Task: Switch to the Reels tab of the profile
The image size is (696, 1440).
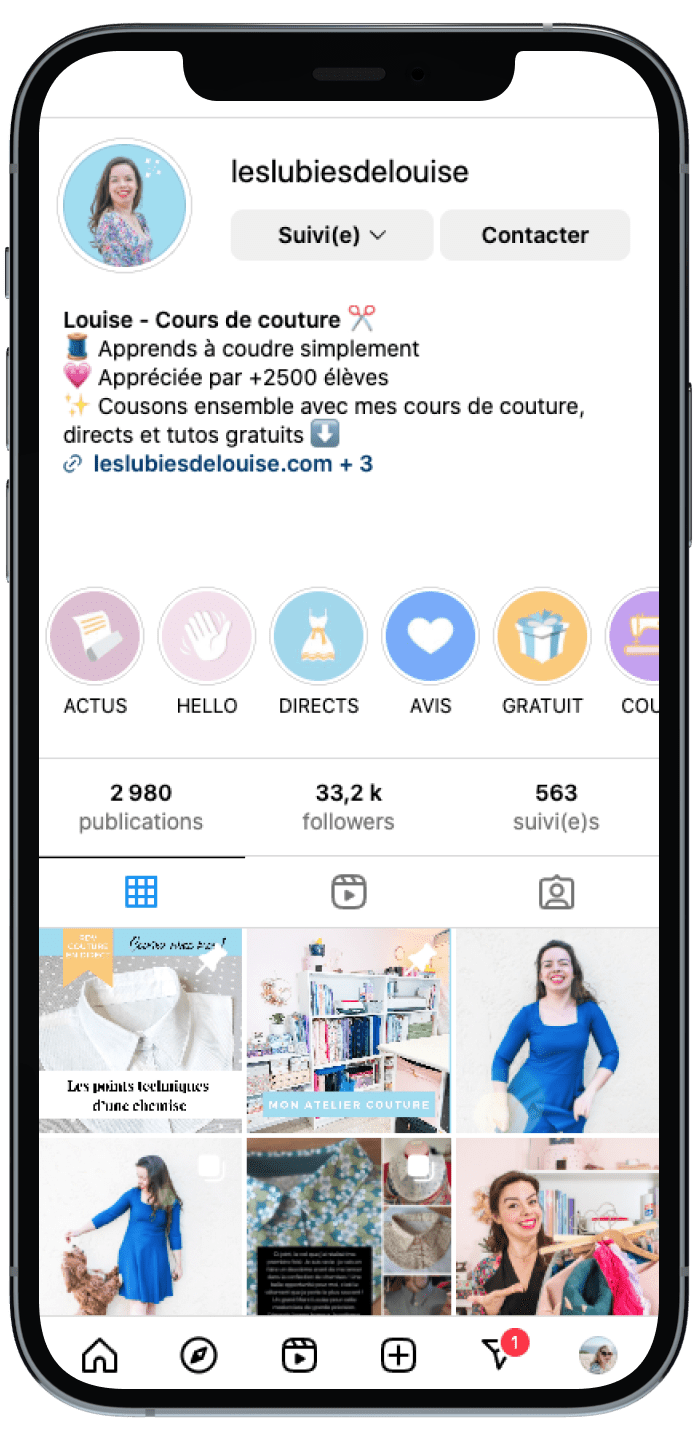Action: (x=349, y=892)
